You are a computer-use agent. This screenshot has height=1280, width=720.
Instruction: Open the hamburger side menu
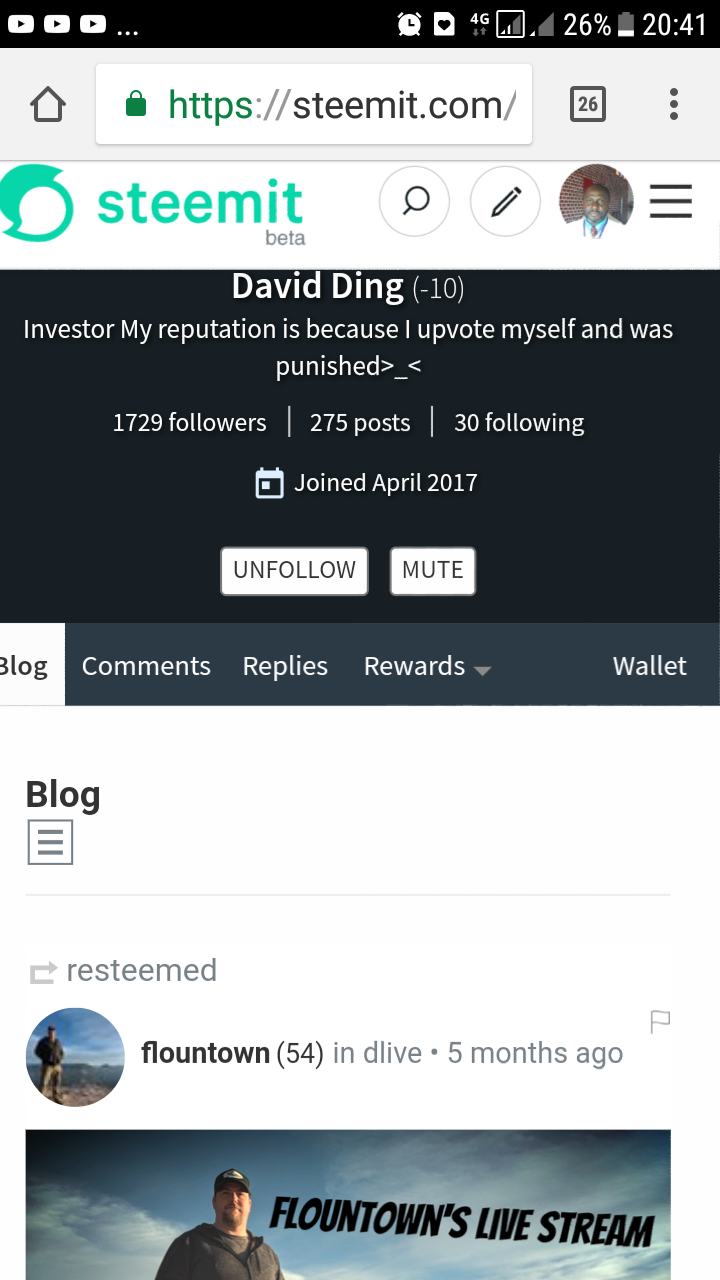coord(671,202)
